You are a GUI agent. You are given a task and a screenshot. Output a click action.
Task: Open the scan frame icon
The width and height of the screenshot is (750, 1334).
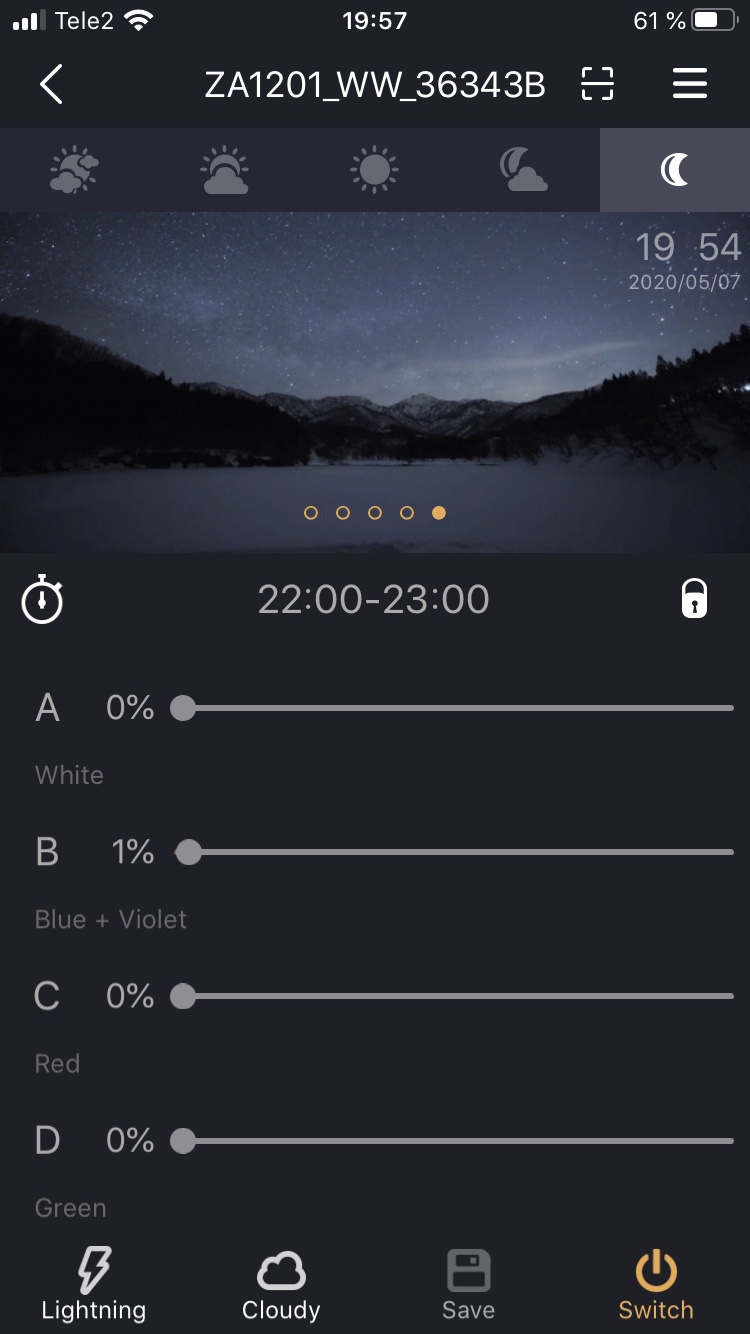tap(597, 85)
